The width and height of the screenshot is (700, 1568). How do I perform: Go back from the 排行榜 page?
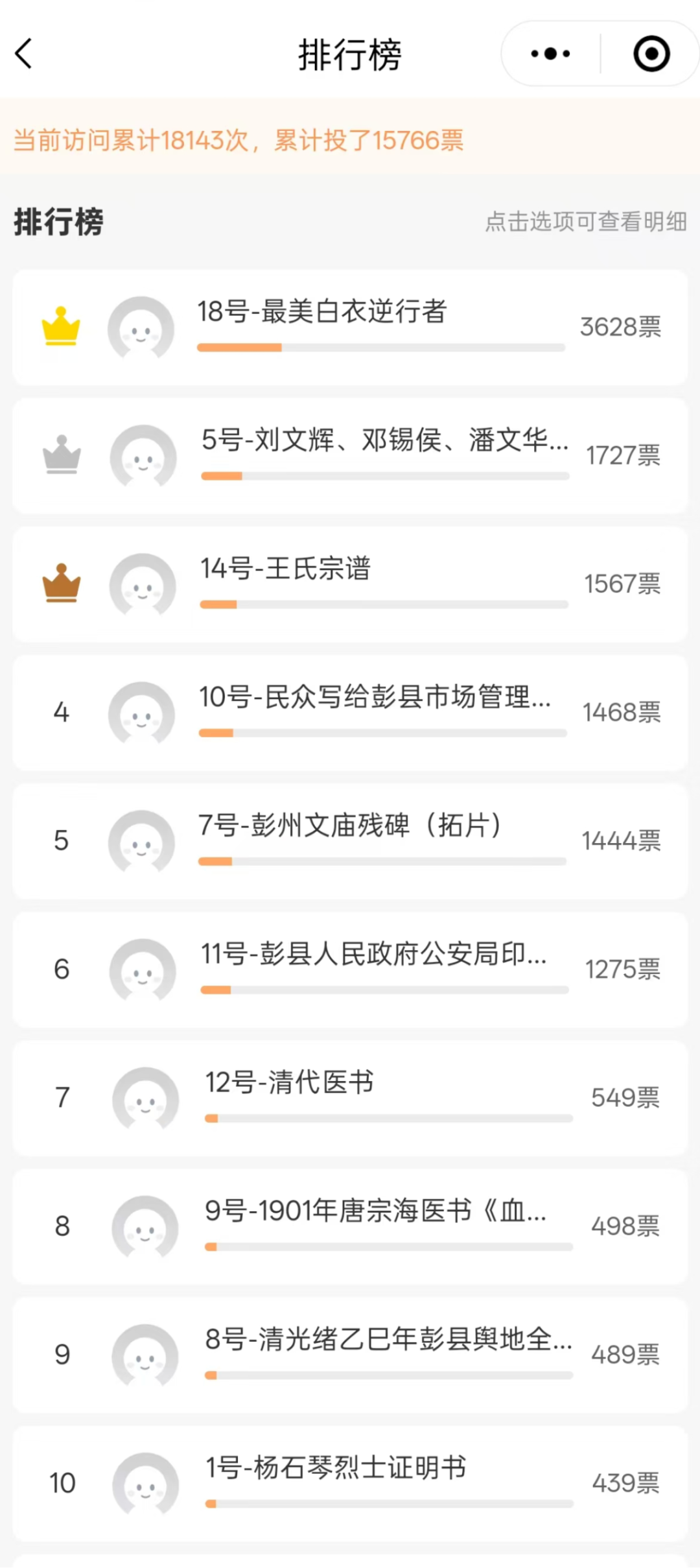point(24,53)
